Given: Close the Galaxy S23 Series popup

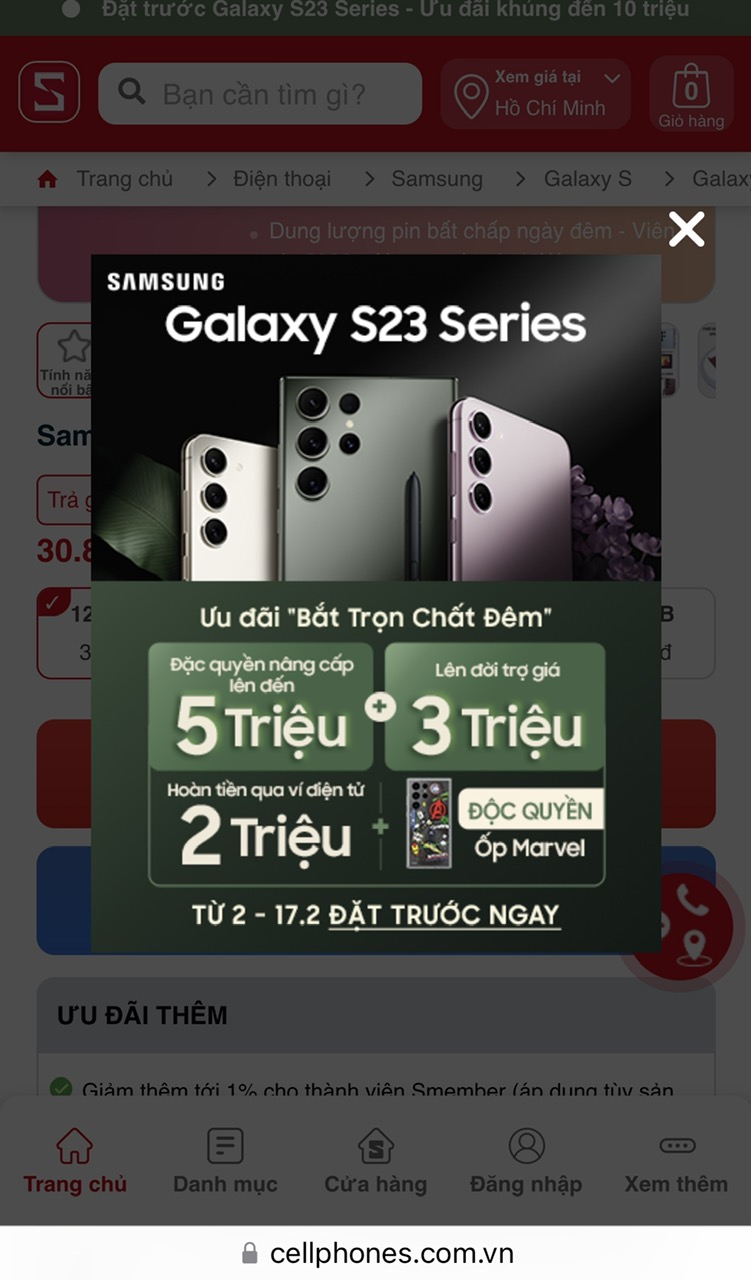Looking at the screenshot, I should tap(686, 229).
